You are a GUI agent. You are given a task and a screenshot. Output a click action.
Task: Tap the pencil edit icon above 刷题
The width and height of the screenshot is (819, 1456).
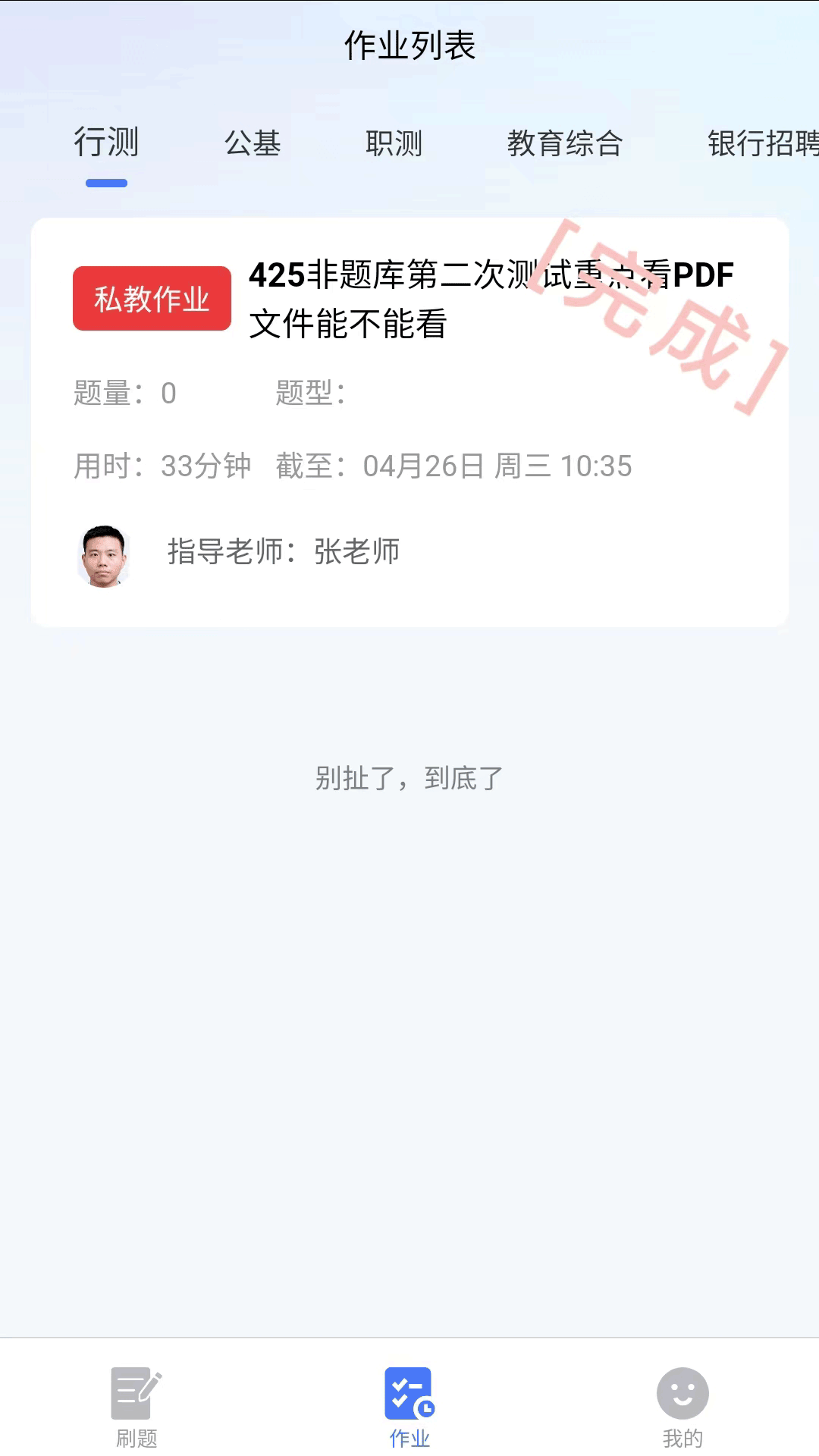click(x=135, y=1392)
